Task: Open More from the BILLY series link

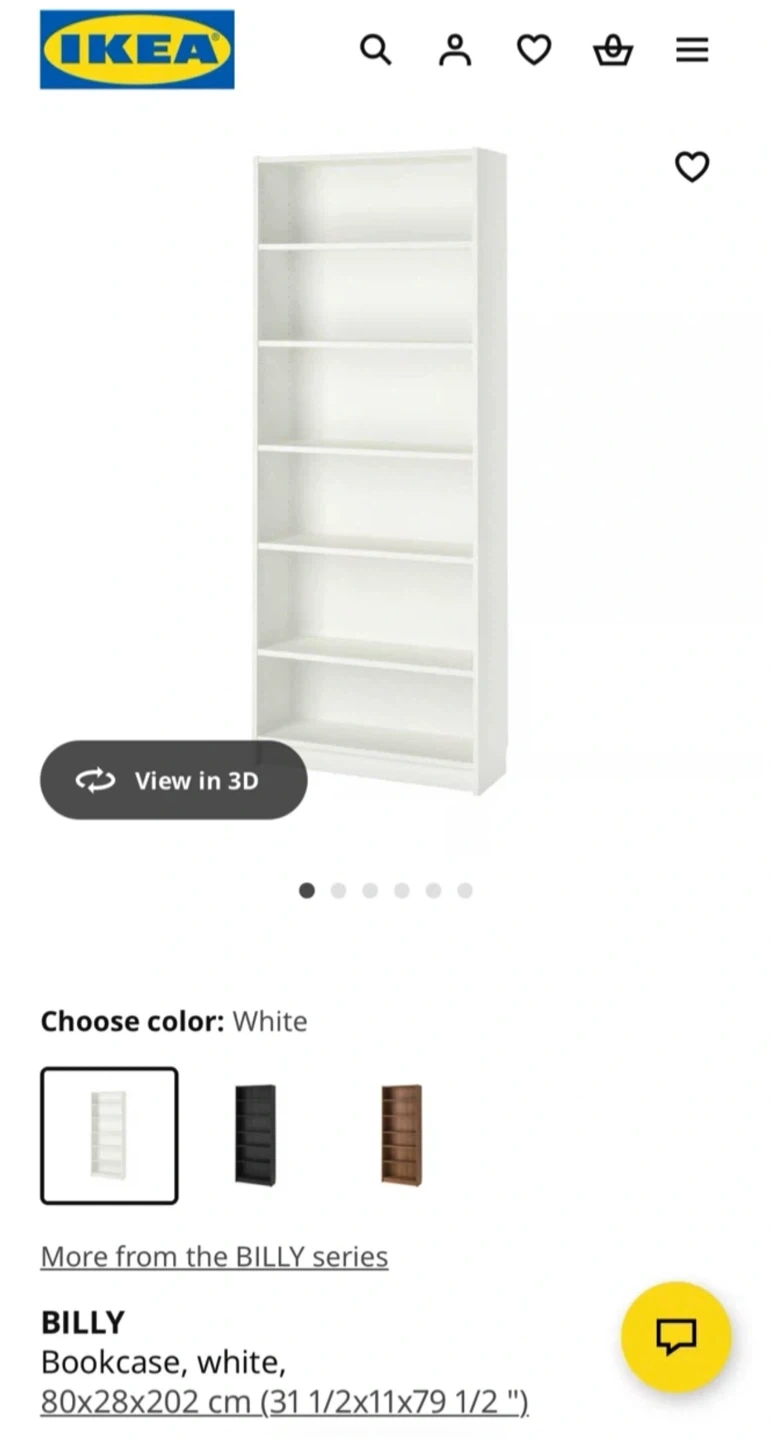Action: click(214, 1256)
